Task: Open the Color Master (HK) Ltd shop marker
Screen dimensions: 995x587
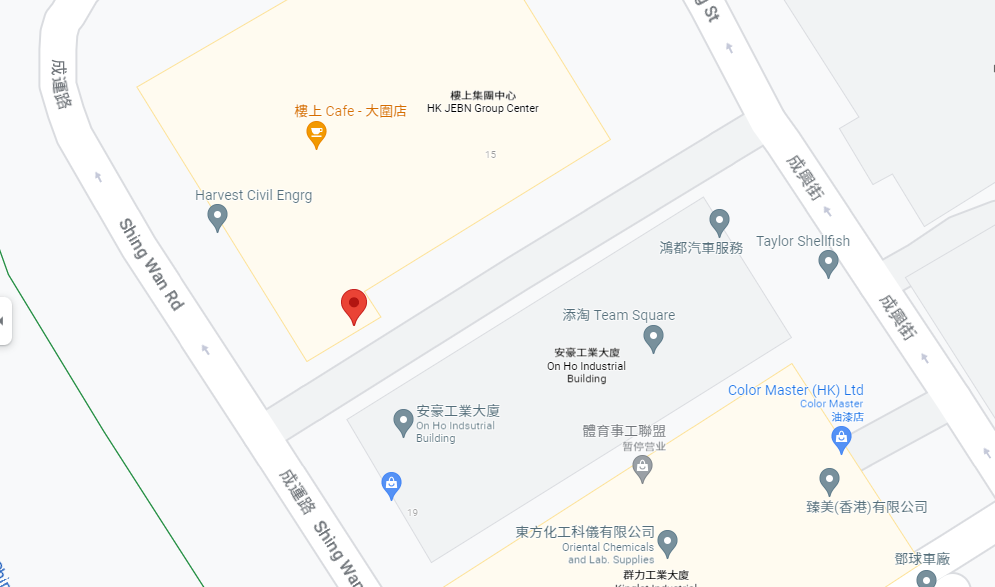Action: point(842,438)
